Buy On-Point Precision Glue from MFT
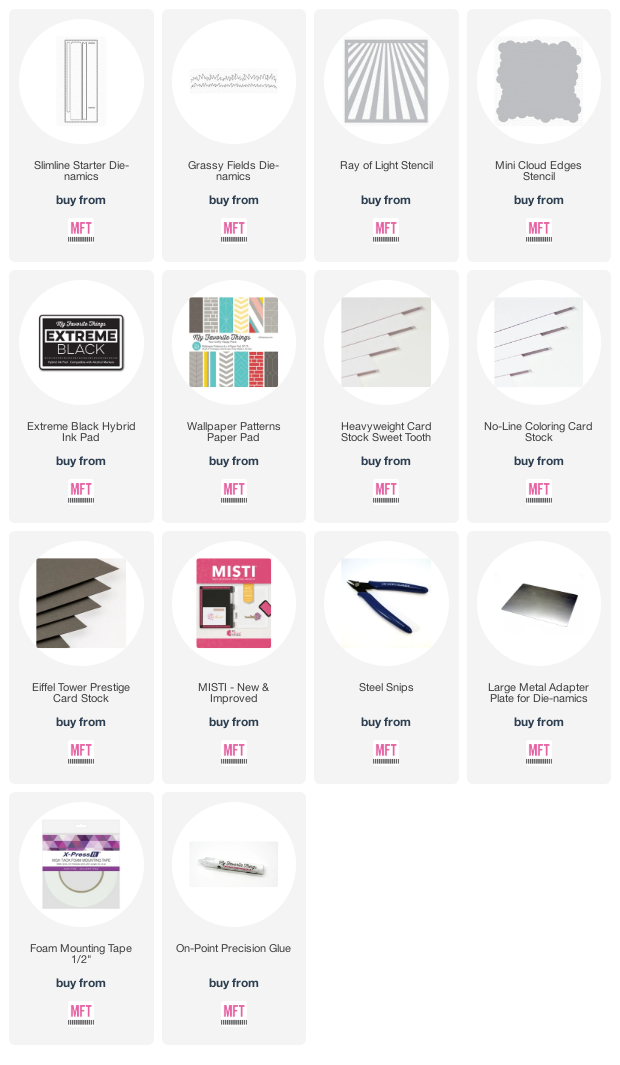This screenshot has width=620, height=1065. click(x=234, y=1012)
